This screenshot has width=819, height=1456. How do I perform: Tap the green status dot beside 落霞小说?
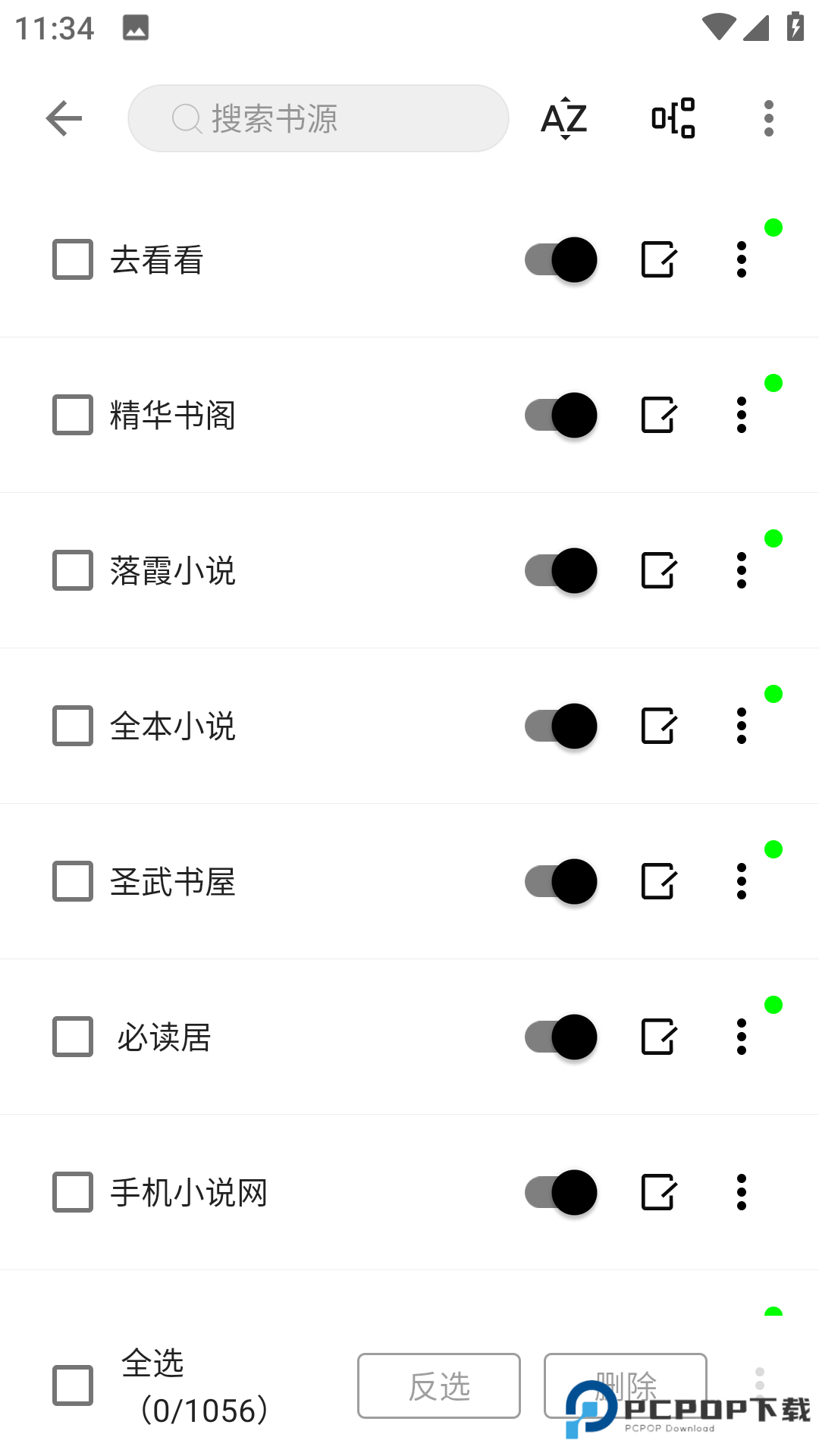click(x=773, y=537)
